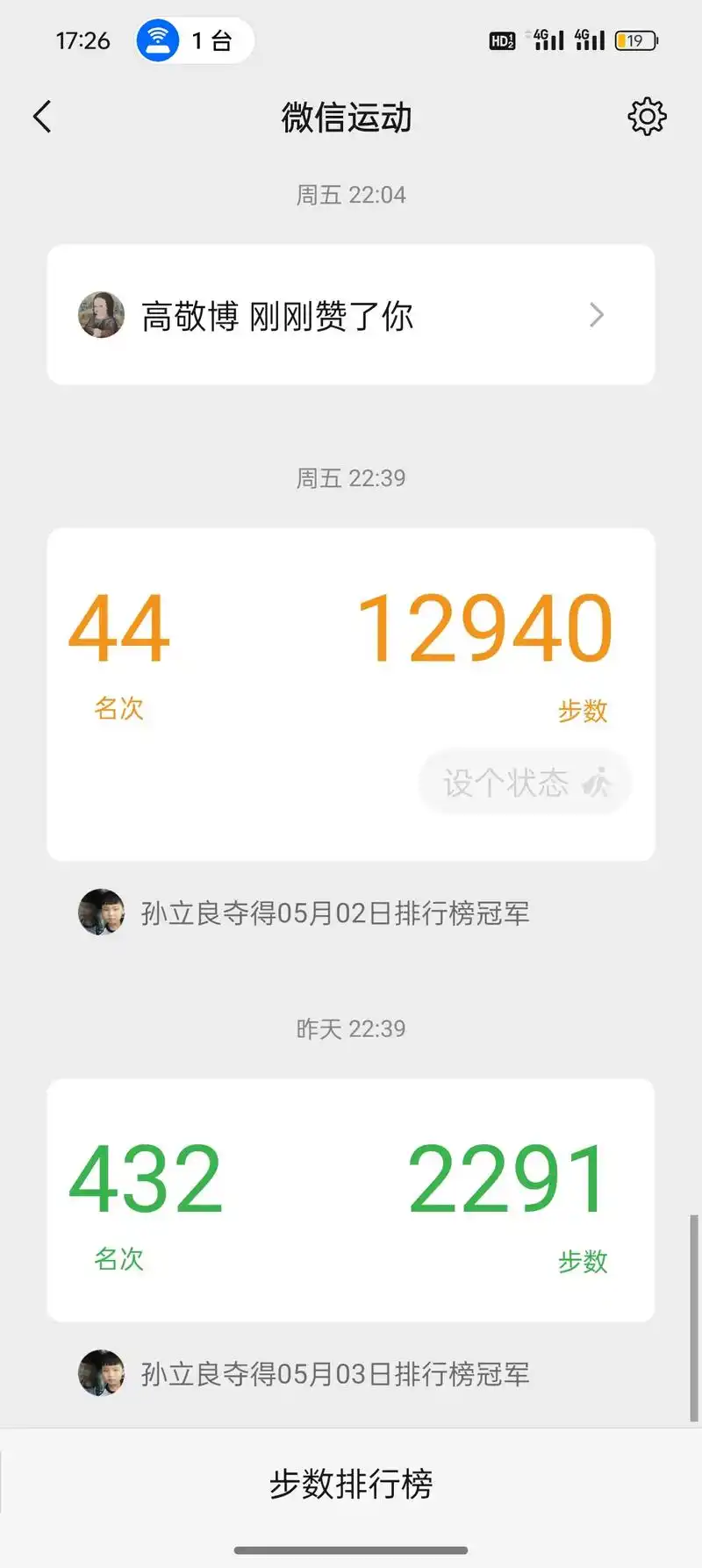This screenshot has height=1568, width=702.
Task: Tap the back arrow to exit 微信运动
Action: 42,115
